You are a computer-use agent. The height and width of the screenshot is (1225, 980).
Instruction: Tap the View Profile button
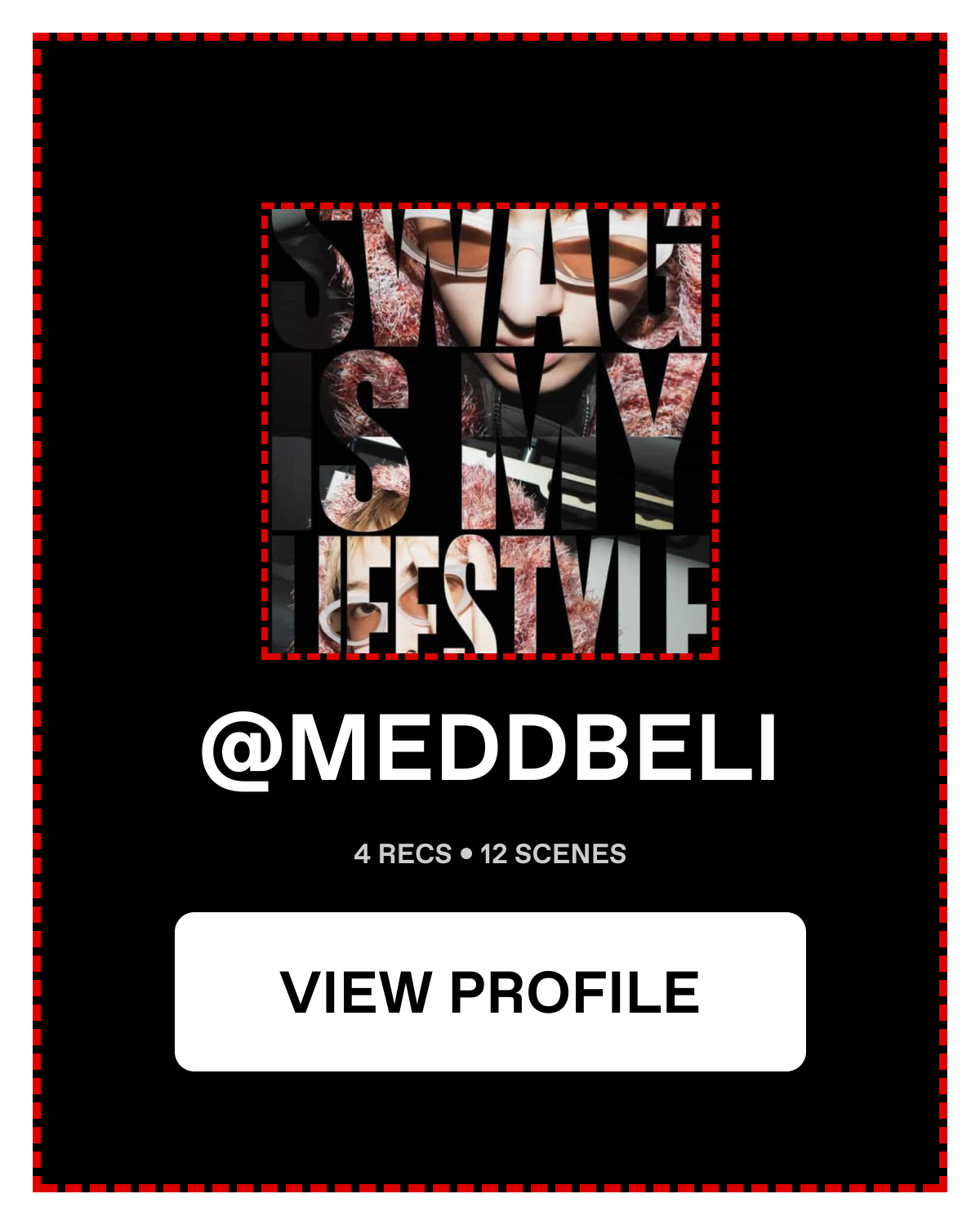[x=490, y=991]
